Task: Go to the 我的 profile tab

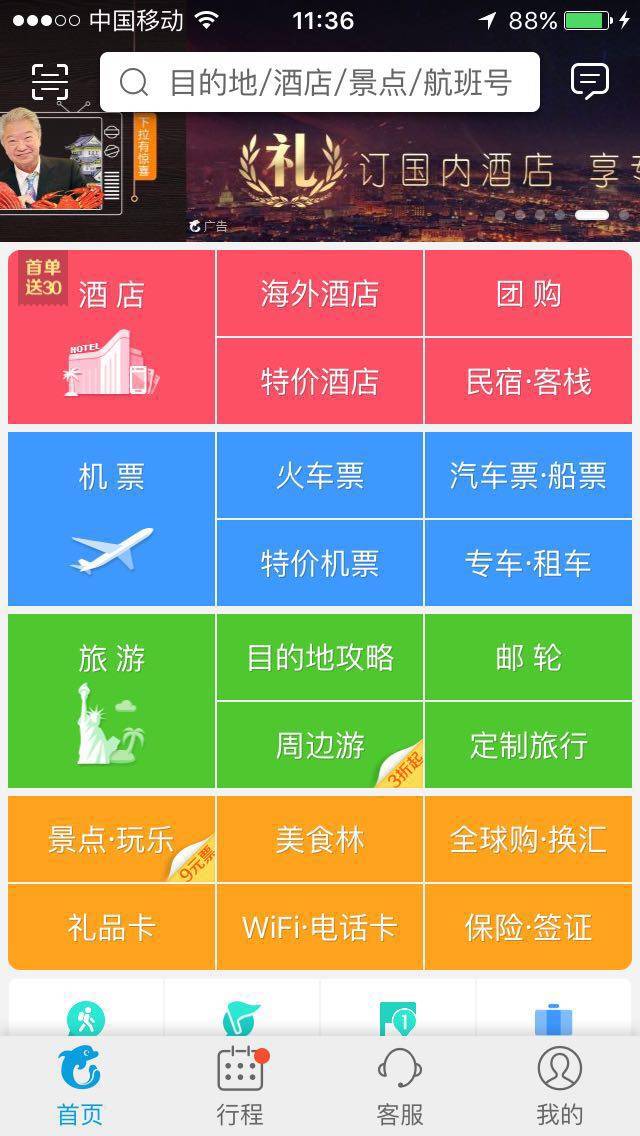Action: pyautogui.click(x=560, y=1086)
